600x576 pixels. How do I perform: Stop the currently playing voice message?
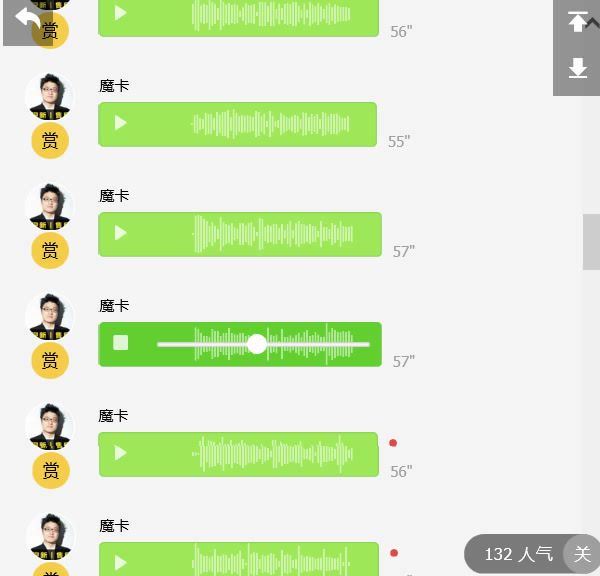pyautogui.click(x=121, y=343)
